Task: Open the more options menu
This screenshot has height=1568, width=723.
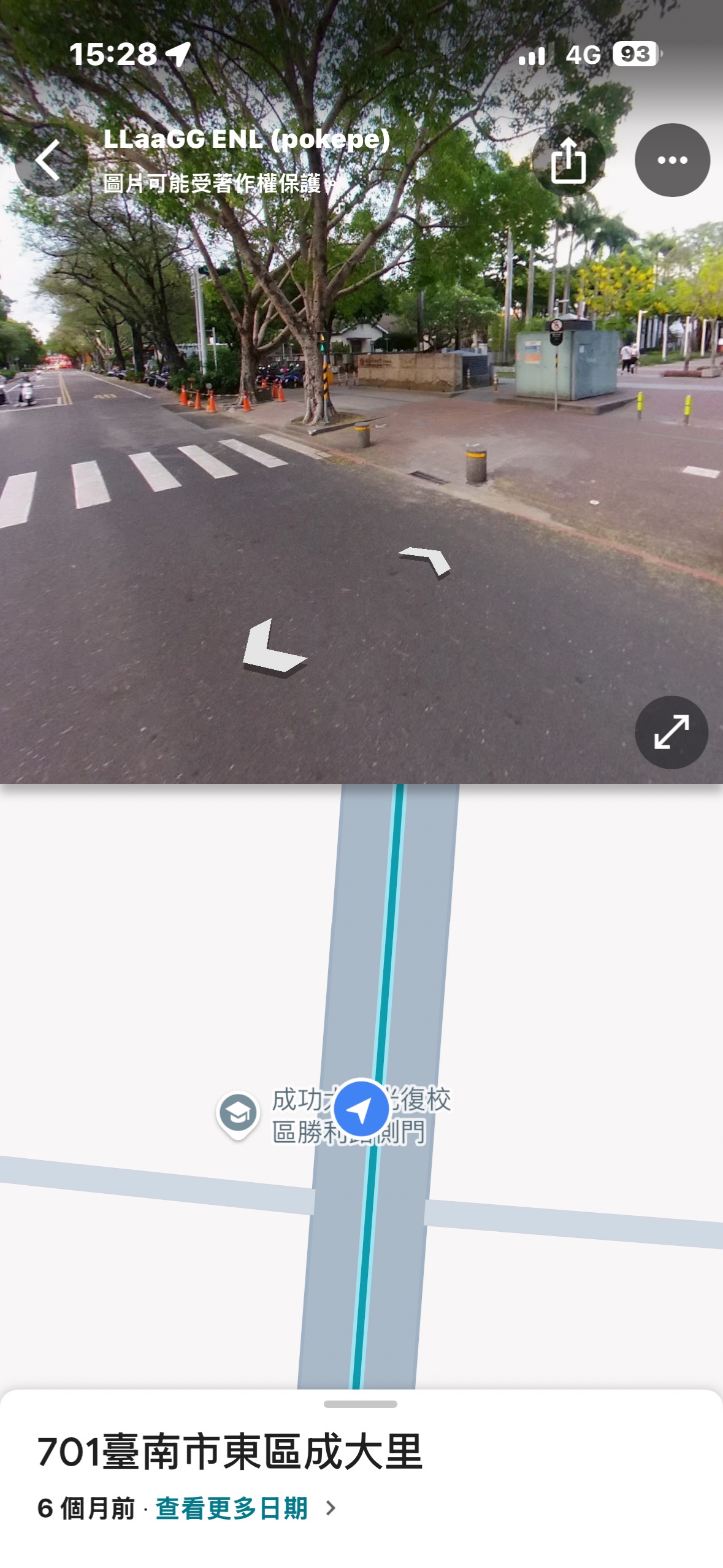Action: [x=672, y=161]
